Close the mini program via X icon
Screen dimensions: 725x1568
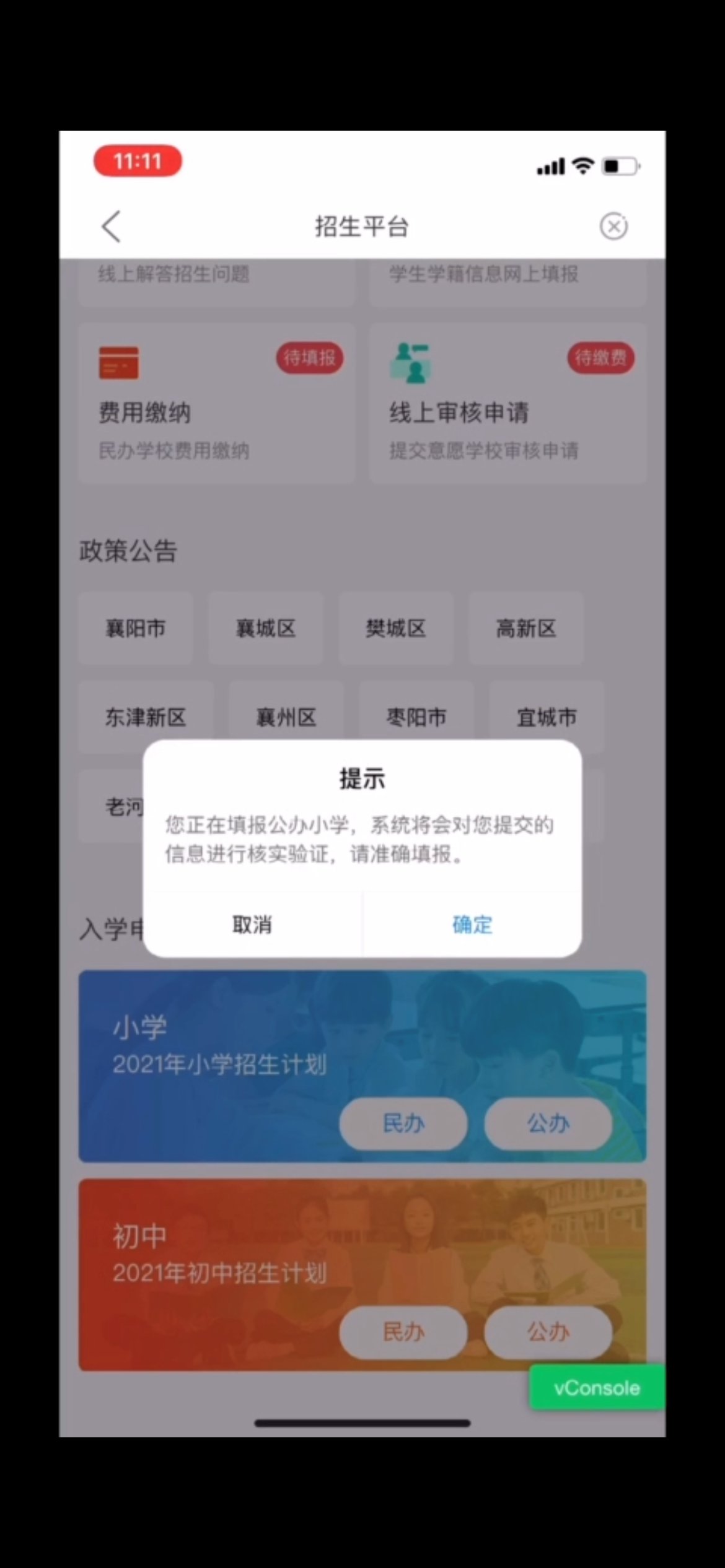613,226
